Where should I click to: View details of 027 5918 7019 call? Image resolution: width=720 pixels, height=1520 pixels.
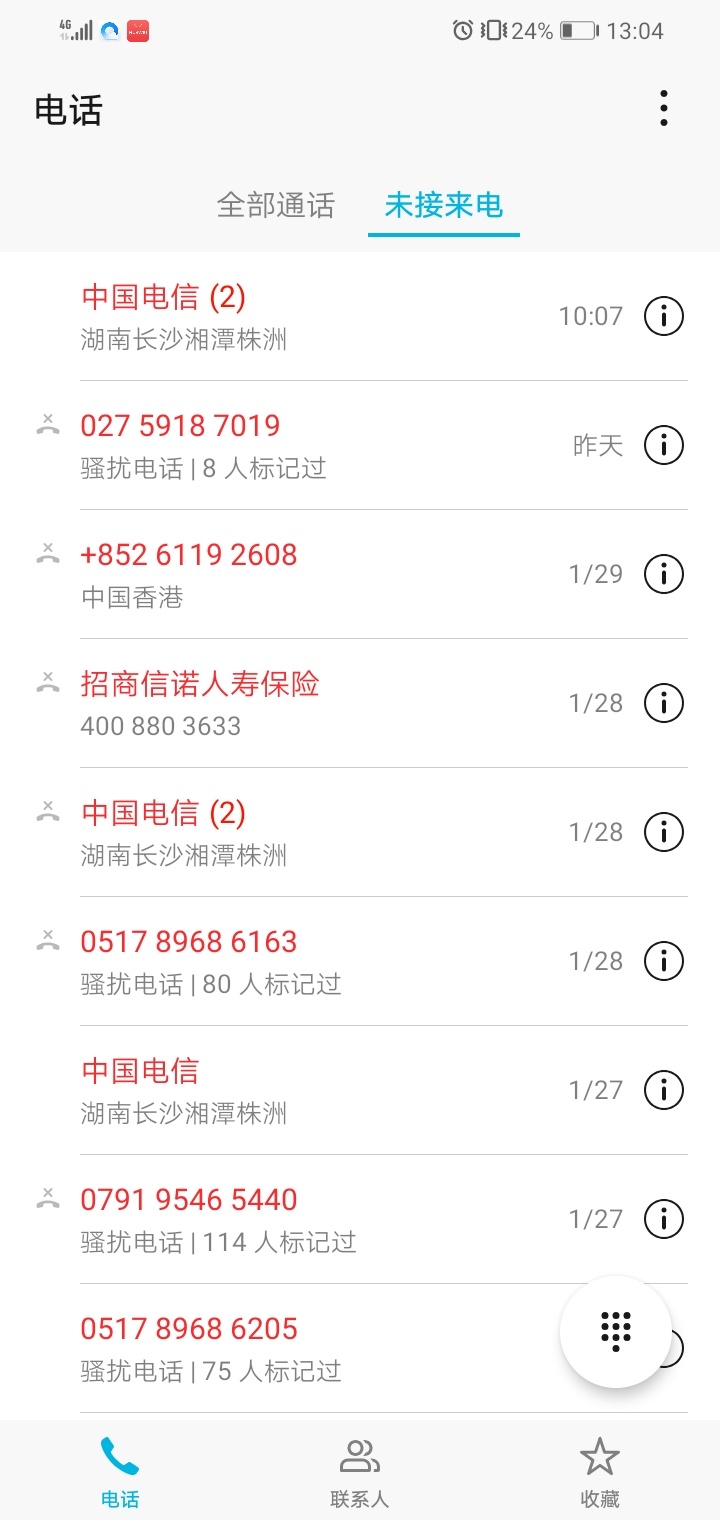point(663,445)
